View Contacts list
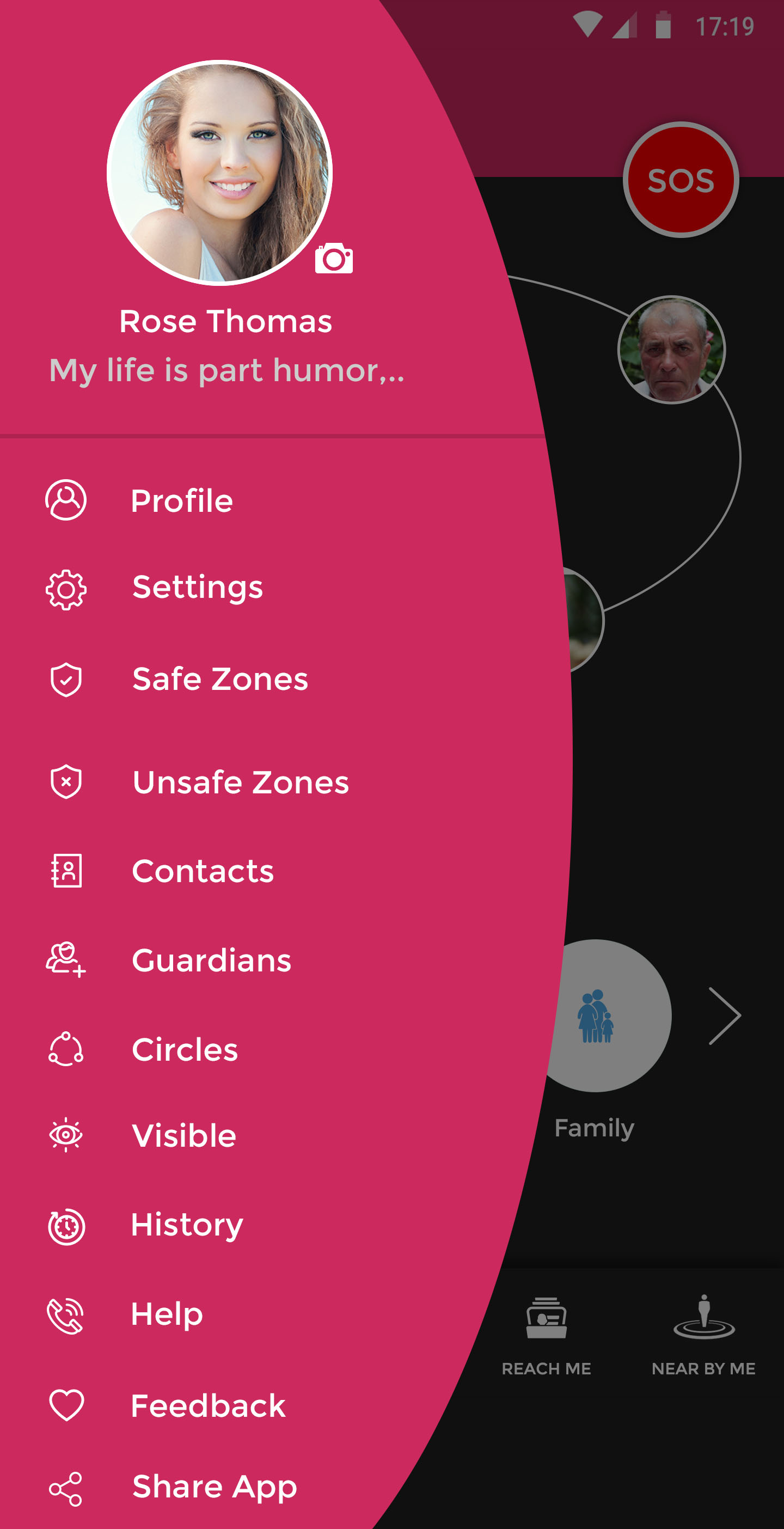 tap(203, 871)
